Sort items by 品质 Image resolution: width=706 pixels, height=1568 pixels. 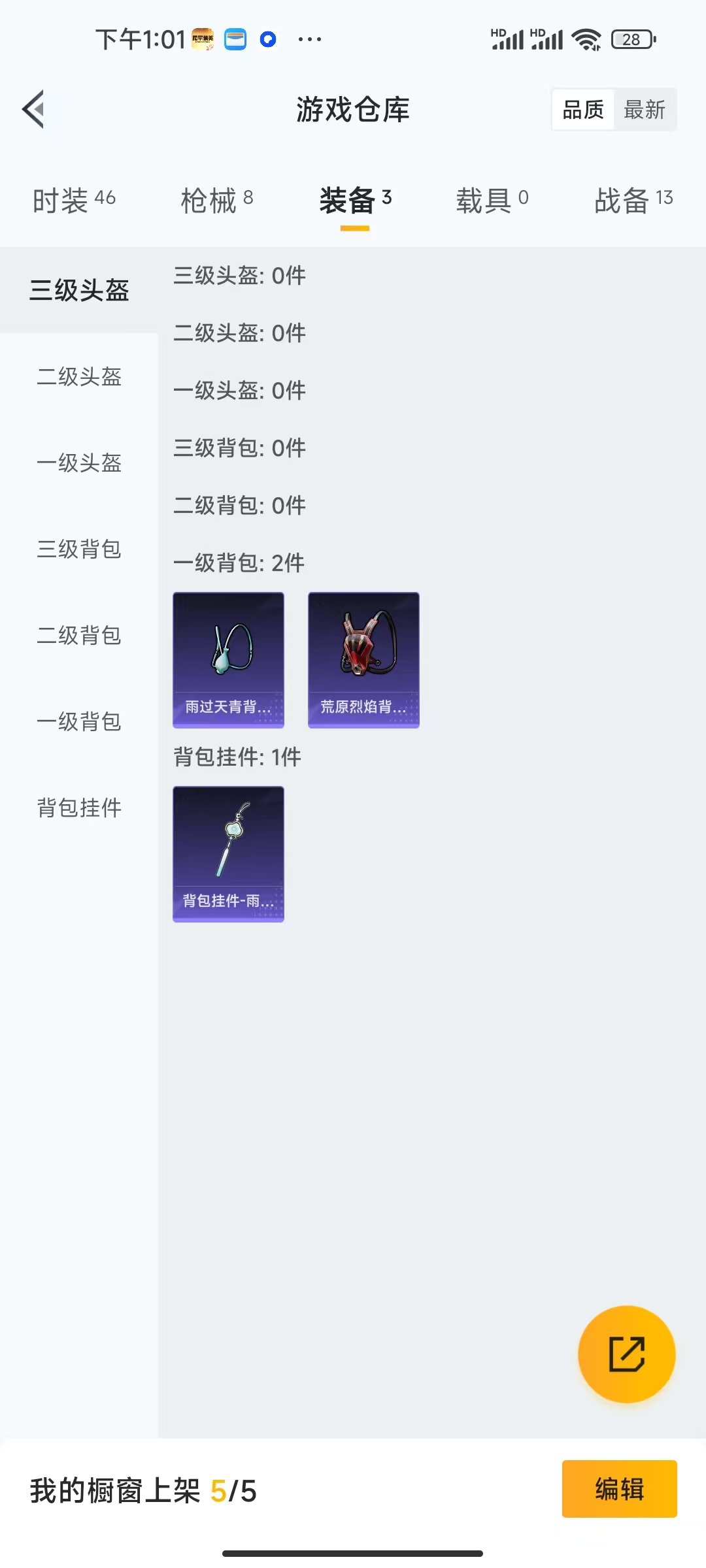[x=583, y=110]
